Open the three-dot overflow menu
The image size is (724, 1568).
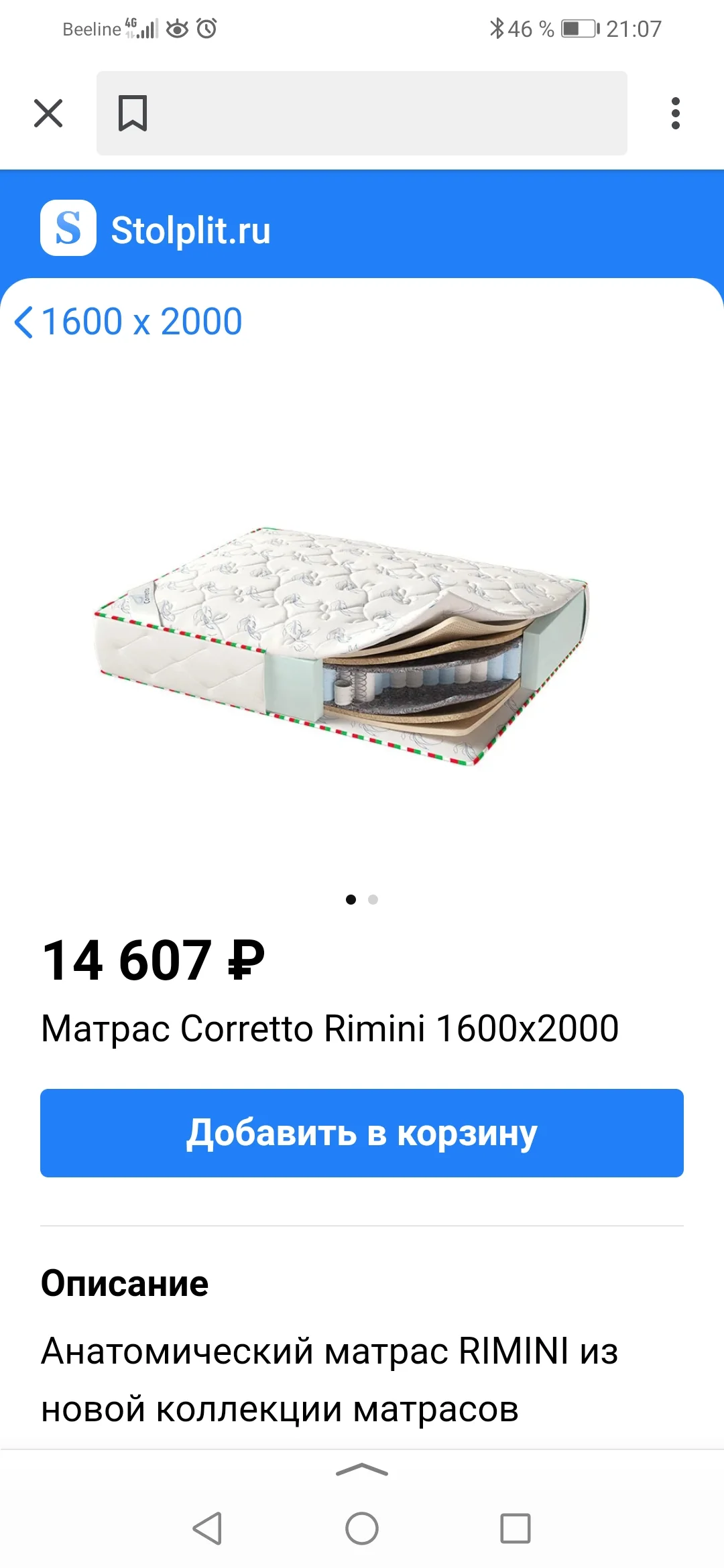676,113
